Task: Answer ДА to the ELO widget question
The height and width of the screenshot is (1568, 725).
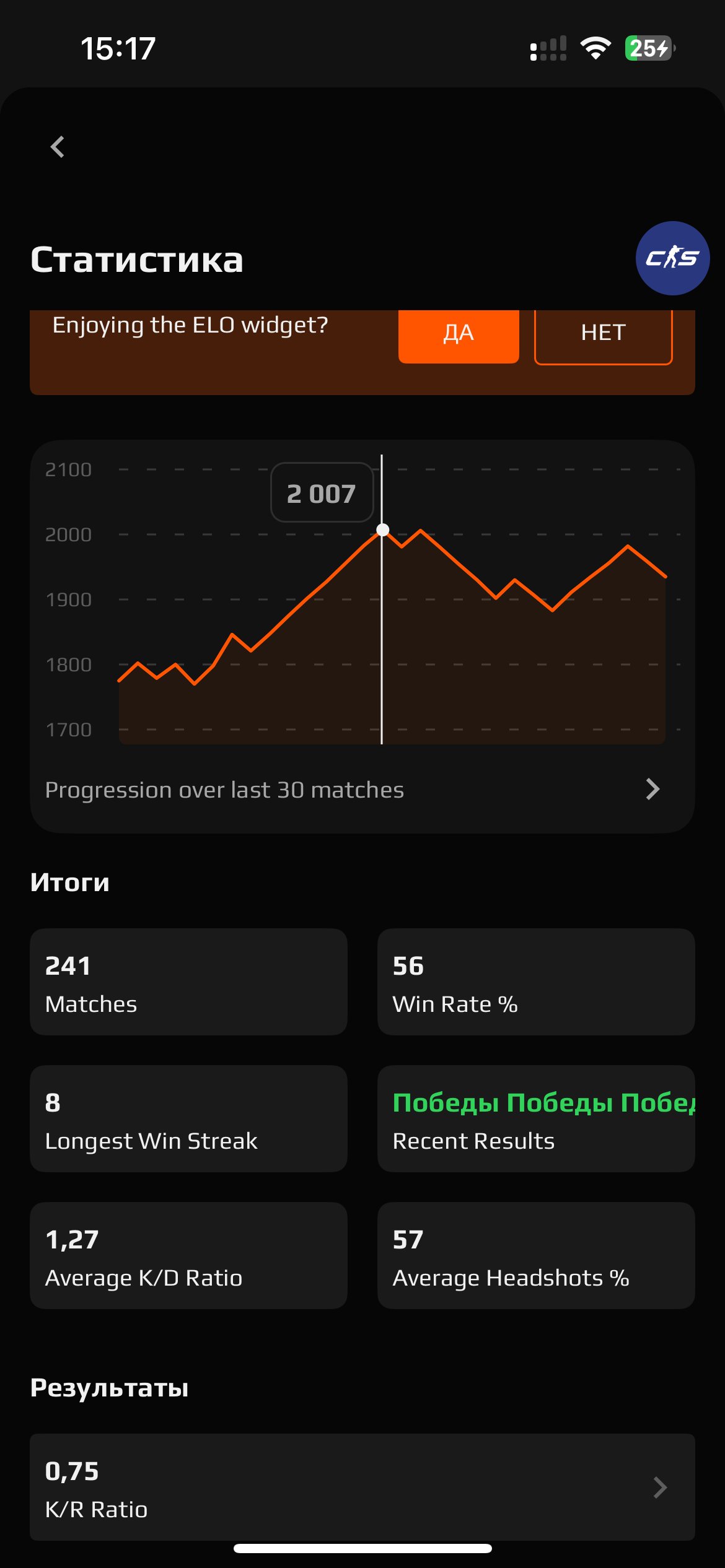Action: point(459,334)
